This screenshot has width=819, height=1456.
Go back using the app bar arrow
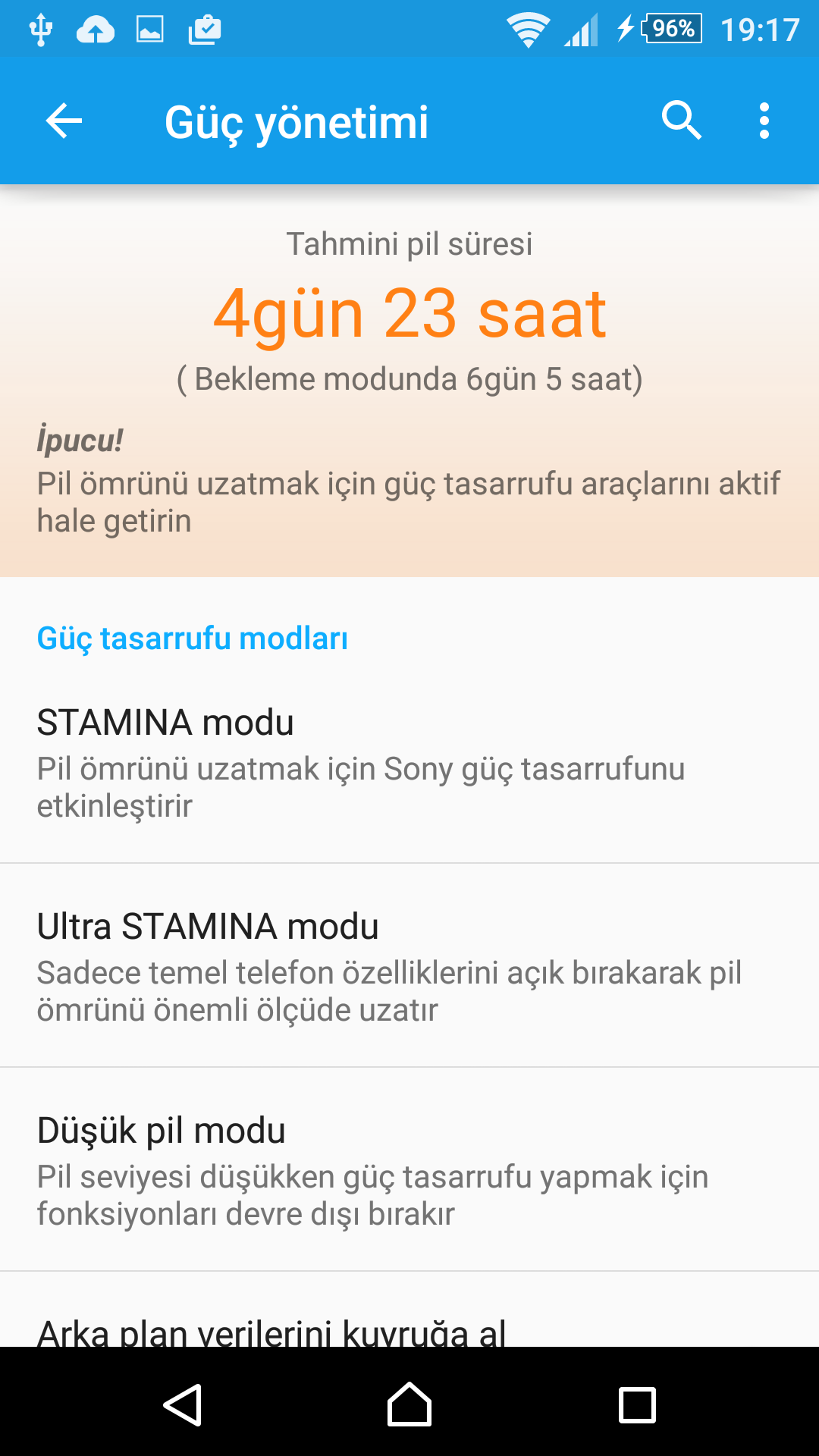(x=64, y=121)
